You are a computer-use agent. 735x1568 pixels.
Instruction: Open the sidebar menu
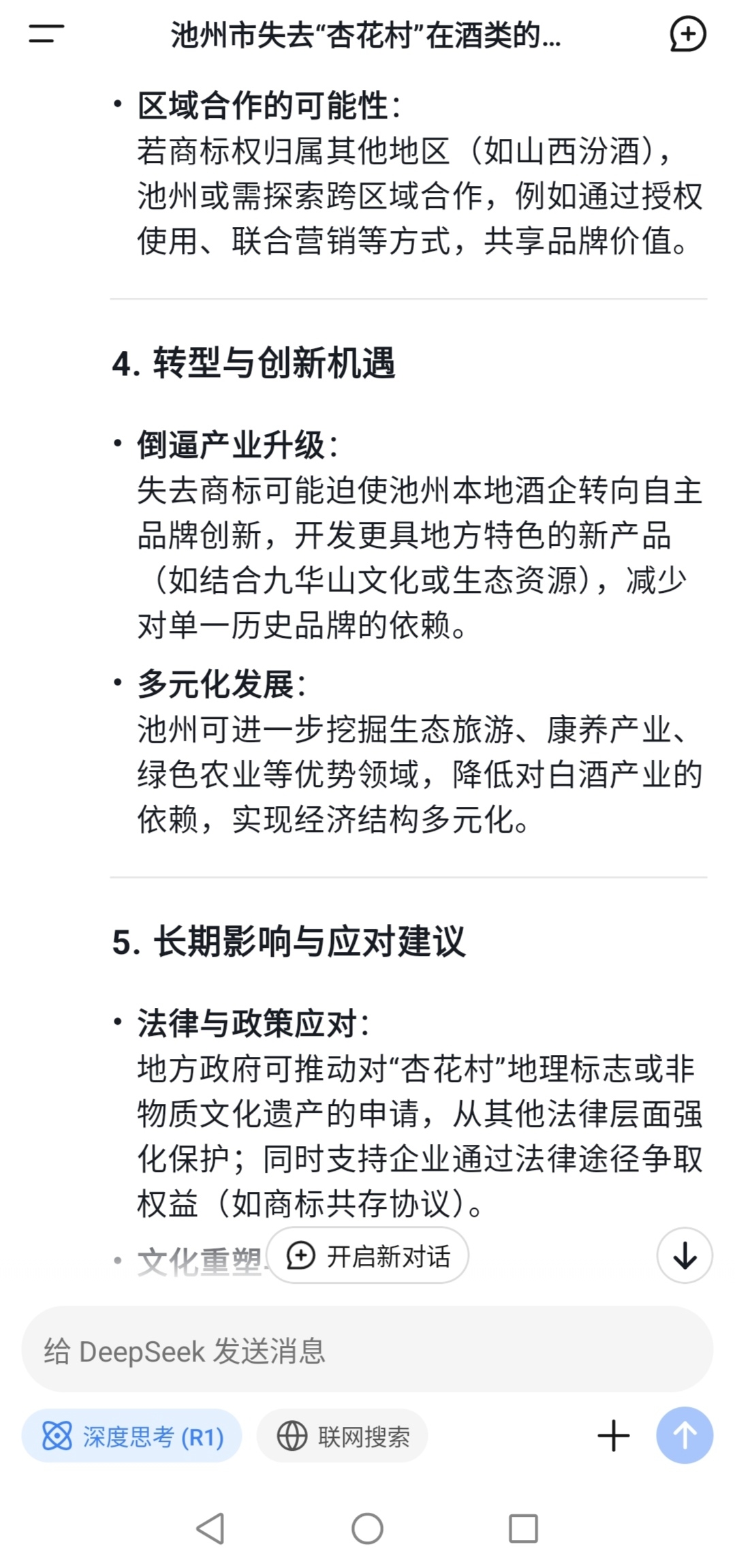46,33
